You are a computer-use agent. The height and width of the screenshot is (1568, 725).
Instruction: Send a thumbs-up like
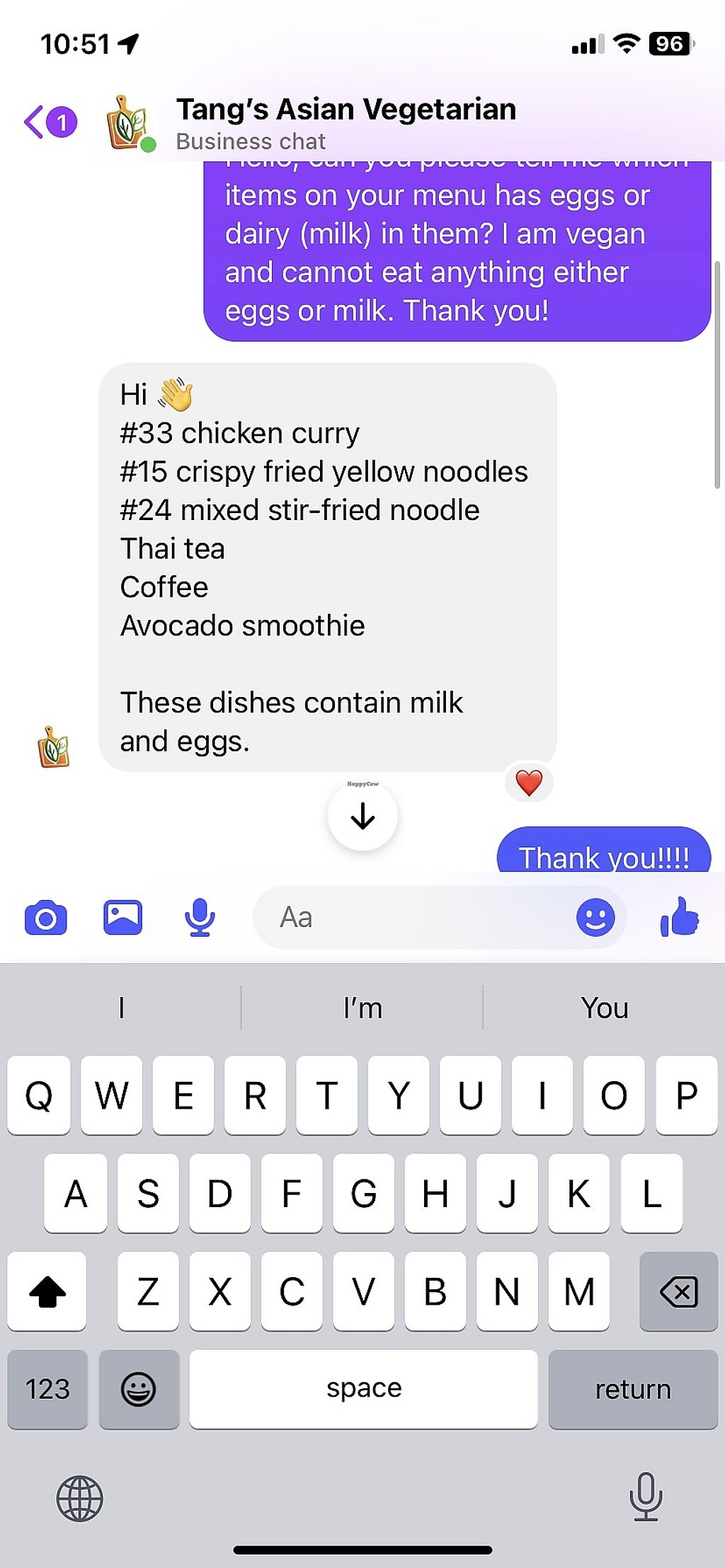[x=680, y=917]
